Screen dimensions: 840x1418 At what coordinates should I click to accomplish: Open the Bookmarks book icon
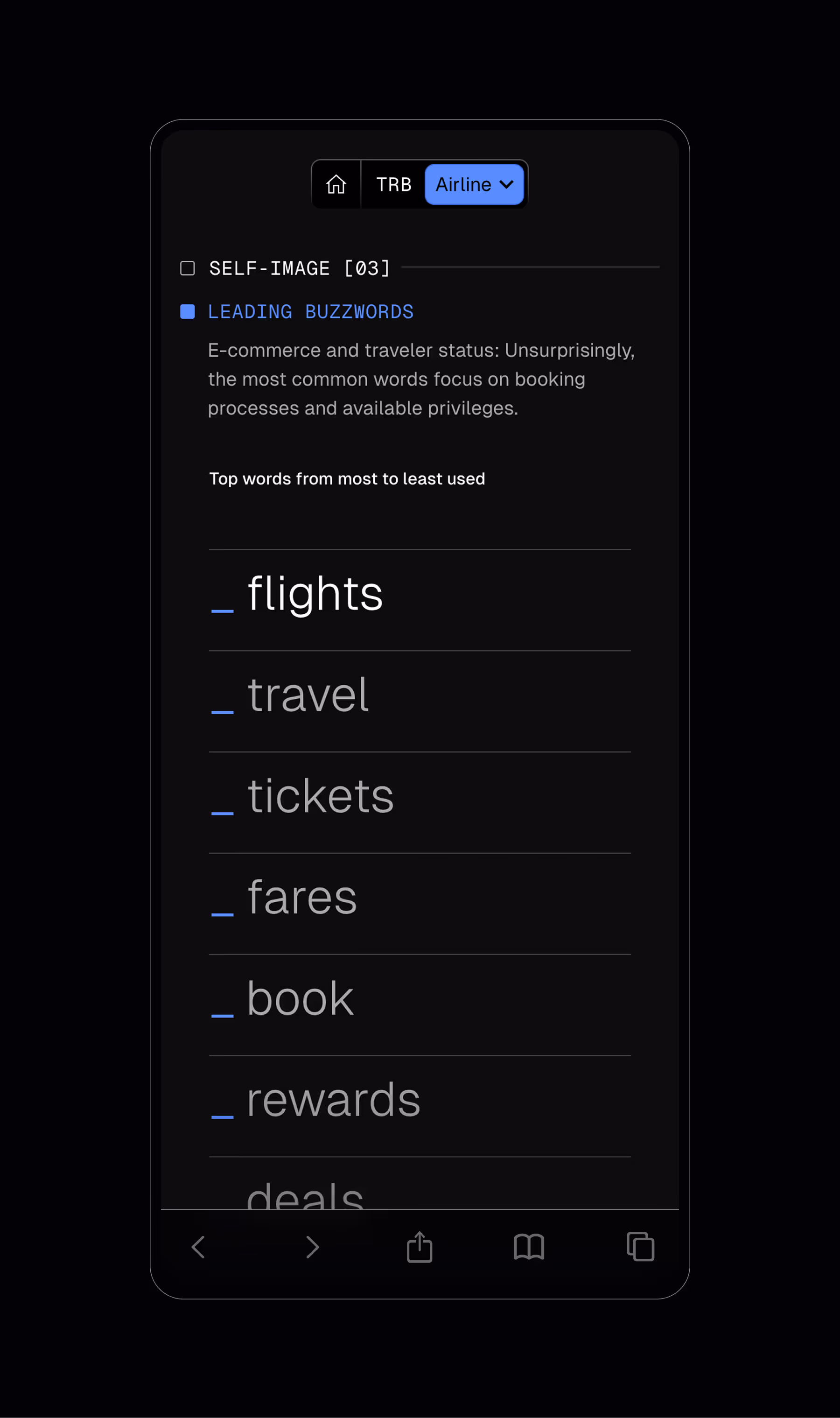point(528,1247)
